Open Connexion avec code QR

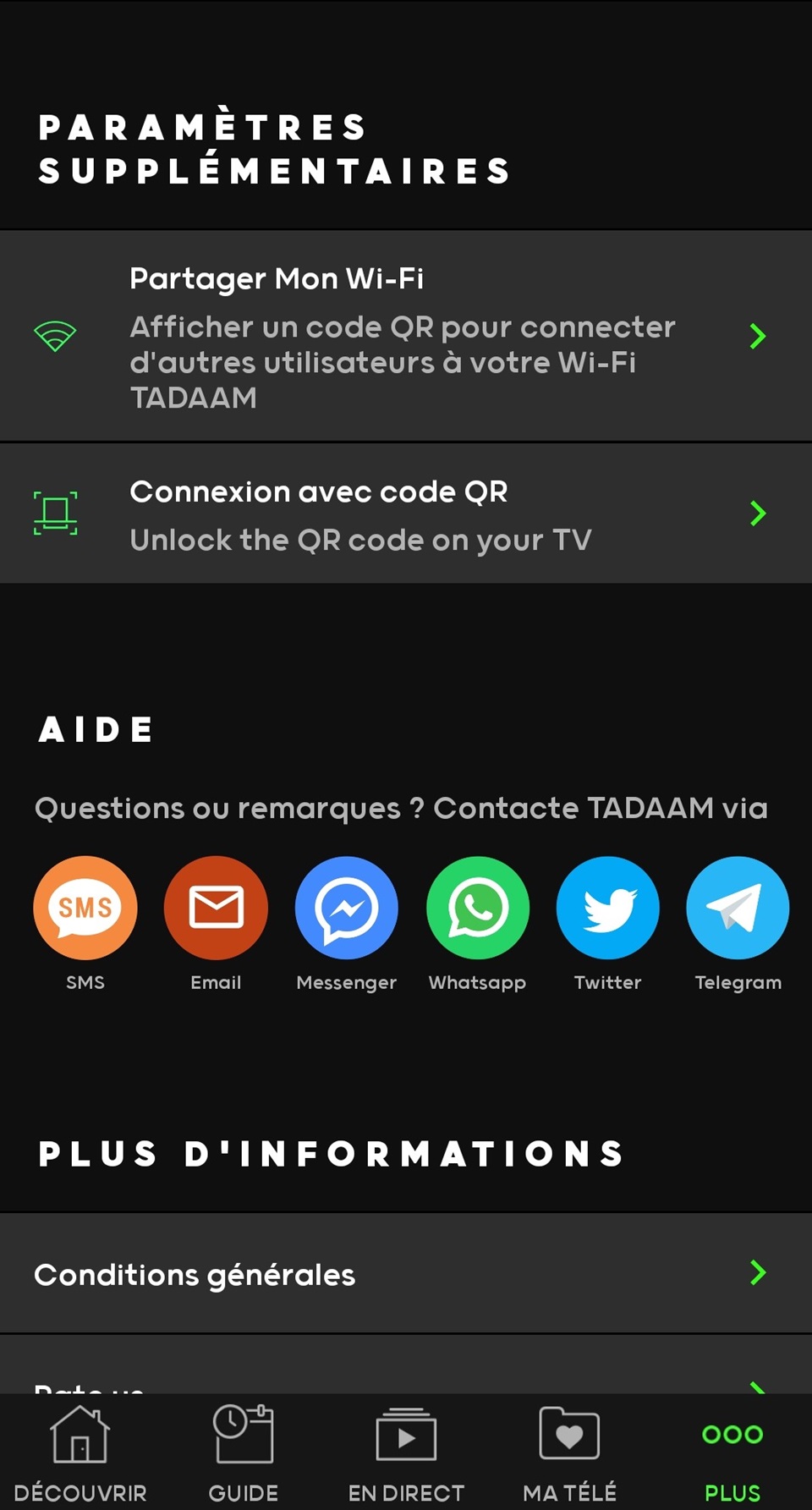pos(404,513)
